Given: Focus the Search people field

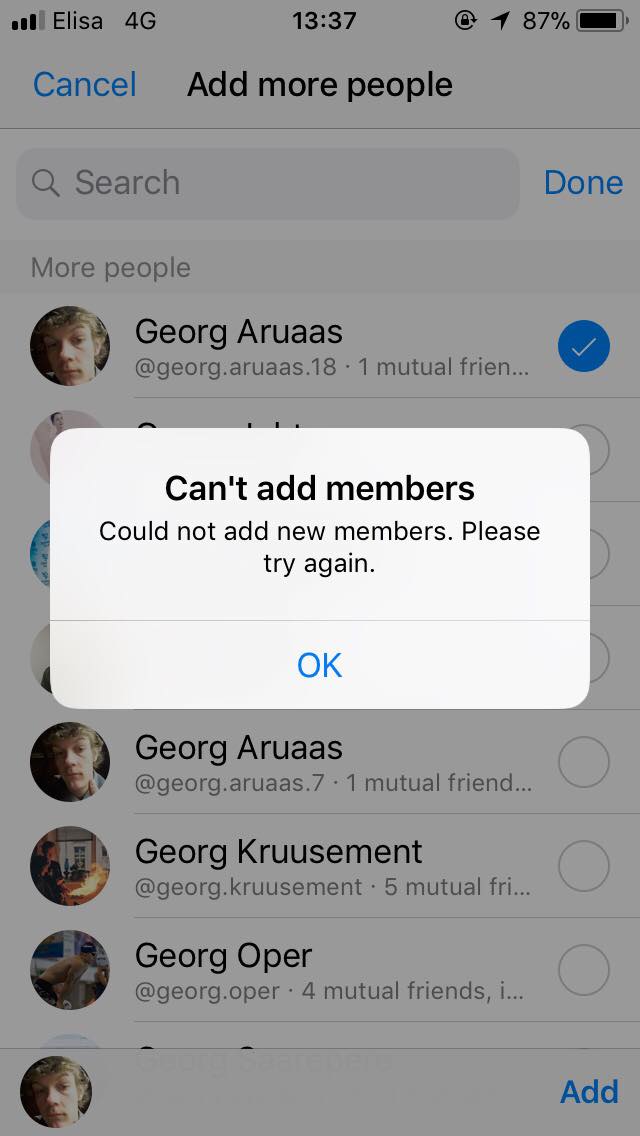Looking at the screenshot, I should [x=267, y=183].
